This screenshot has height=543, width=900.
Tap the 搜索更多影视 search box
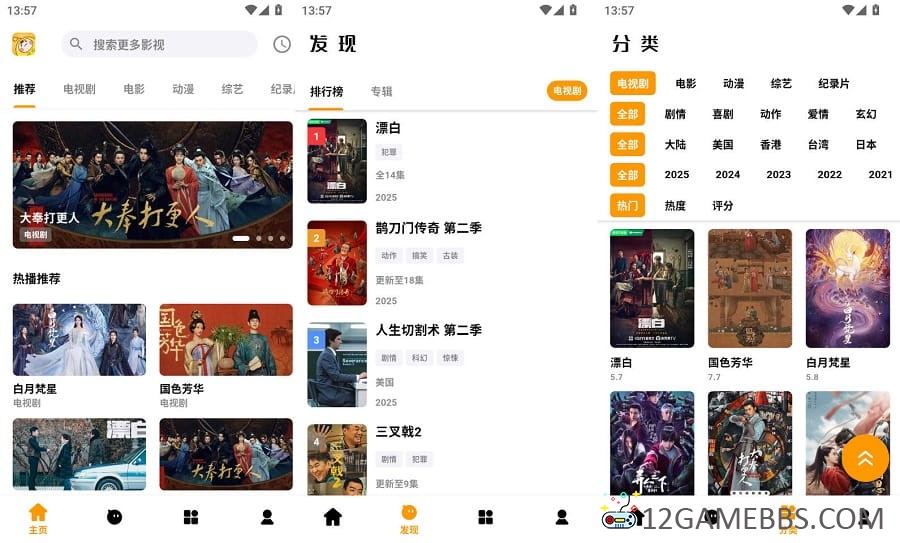point(160,44)
